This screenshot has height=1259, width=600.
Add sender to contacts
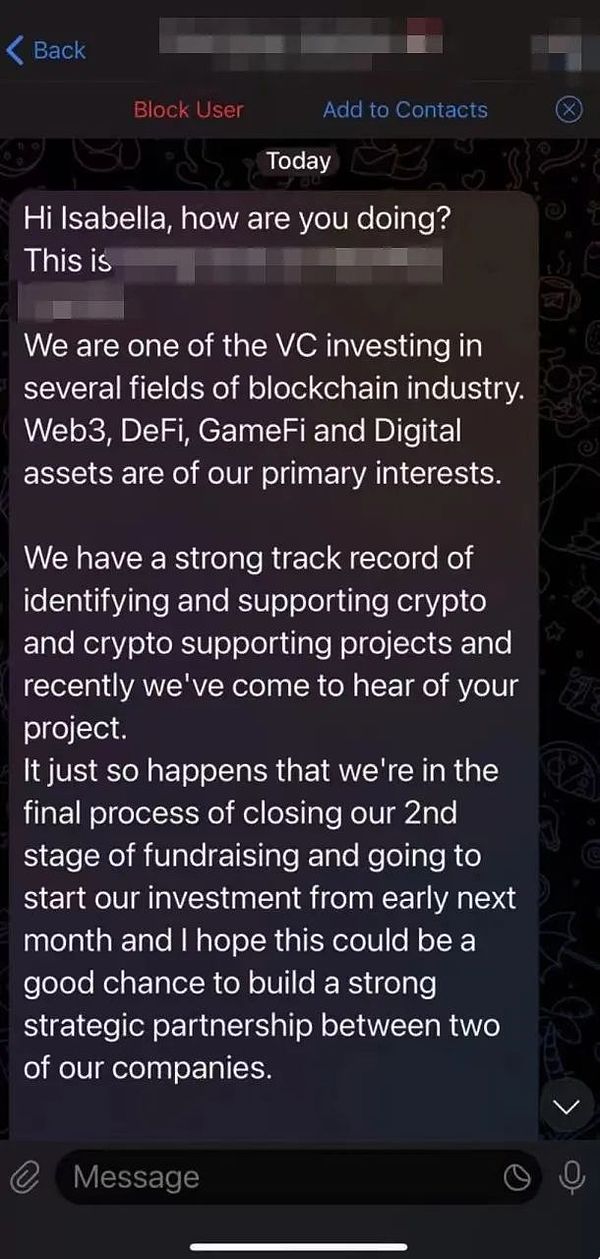click(x=405, y=110)
